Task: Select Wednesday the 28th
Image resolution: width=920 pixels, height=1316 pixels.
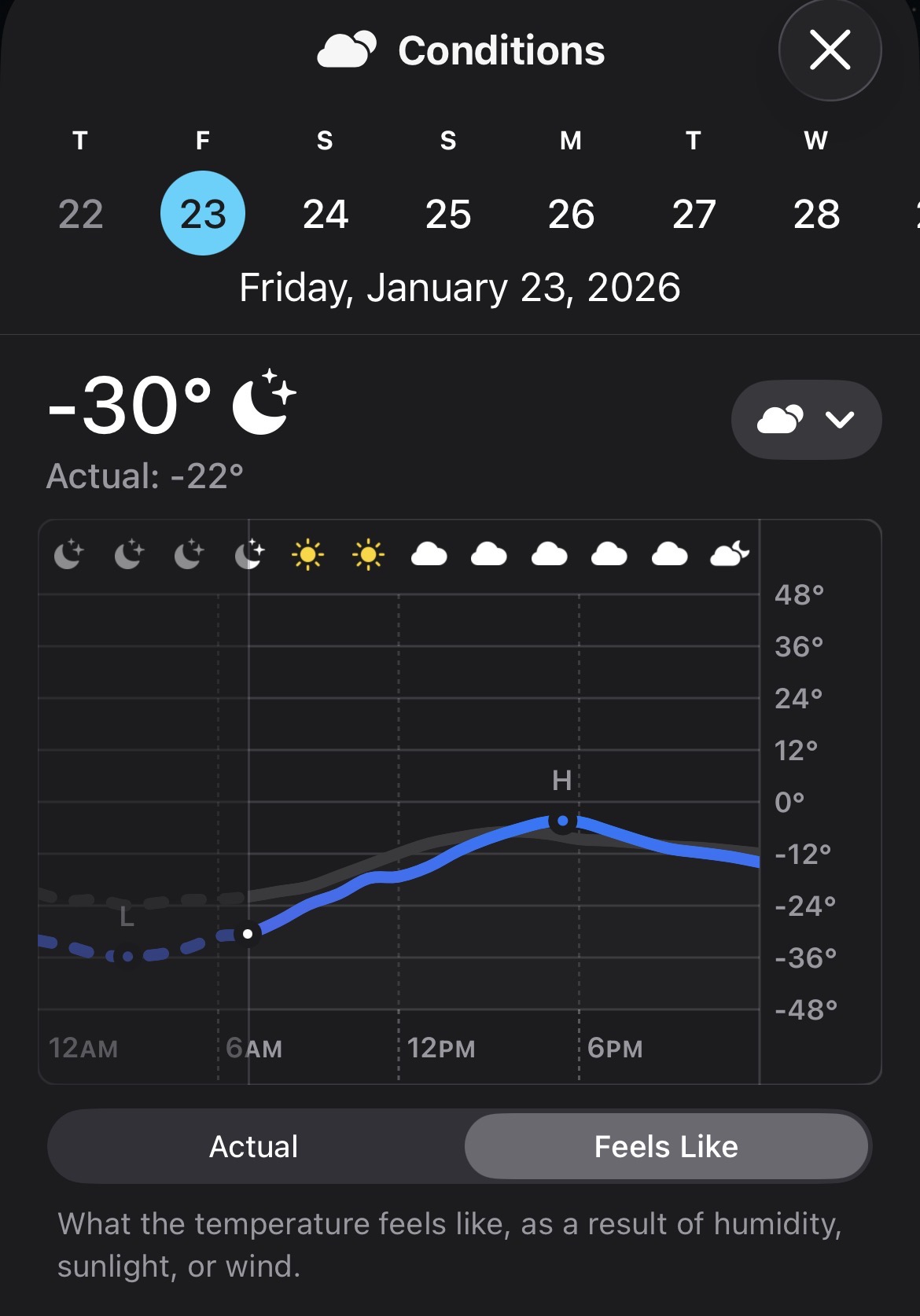Action: (816, 214)
